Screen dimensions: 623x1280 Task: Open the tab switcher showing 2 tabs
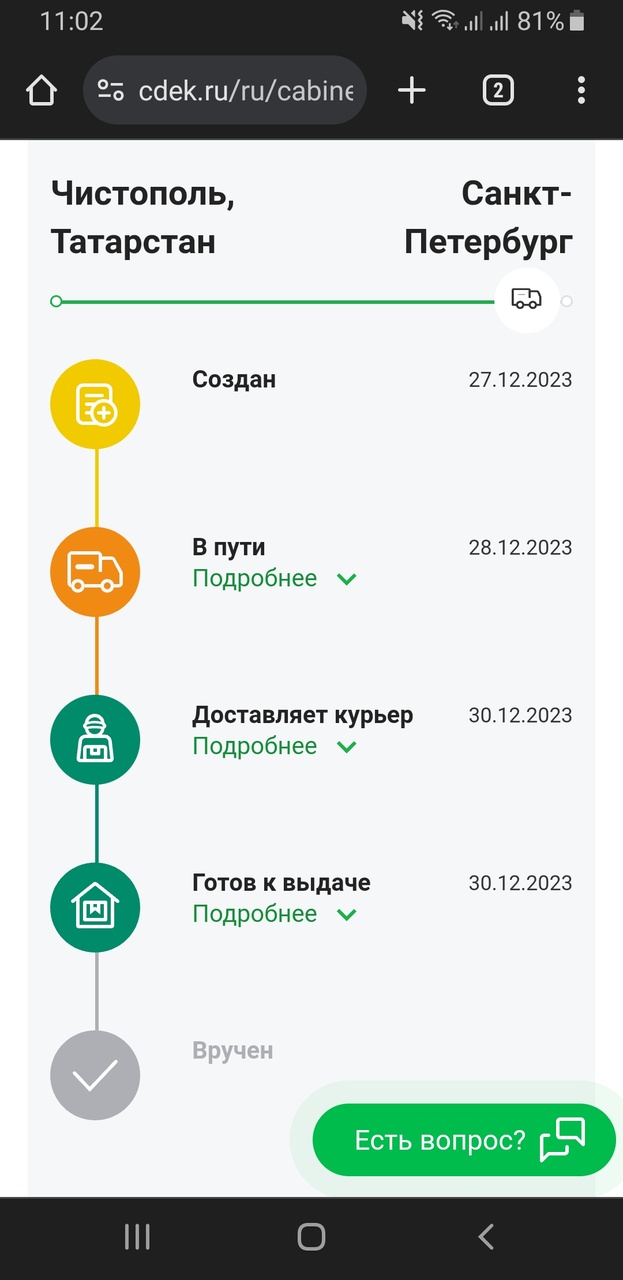click(x=497, y=91)
